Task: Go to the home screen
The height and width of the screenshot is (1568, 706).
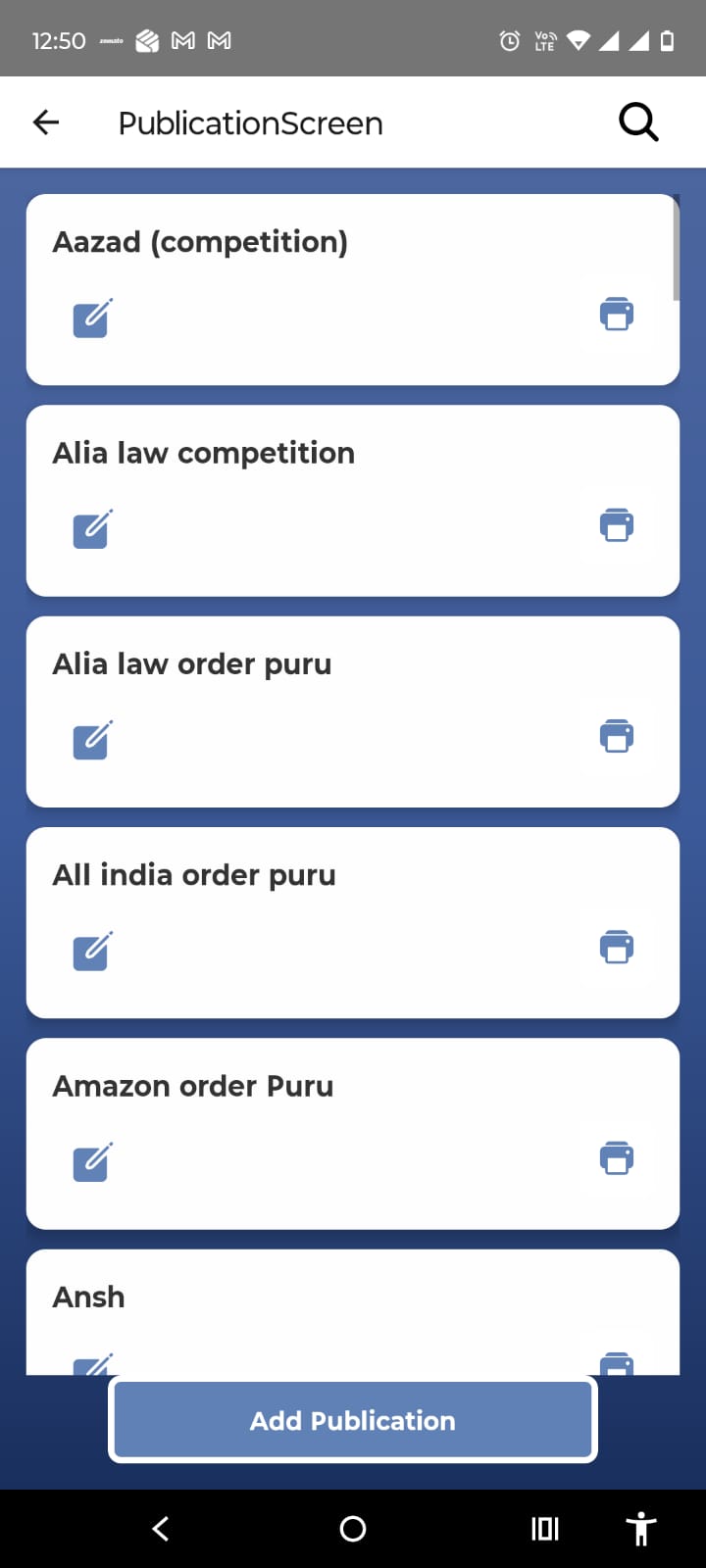Action: 353,1529
